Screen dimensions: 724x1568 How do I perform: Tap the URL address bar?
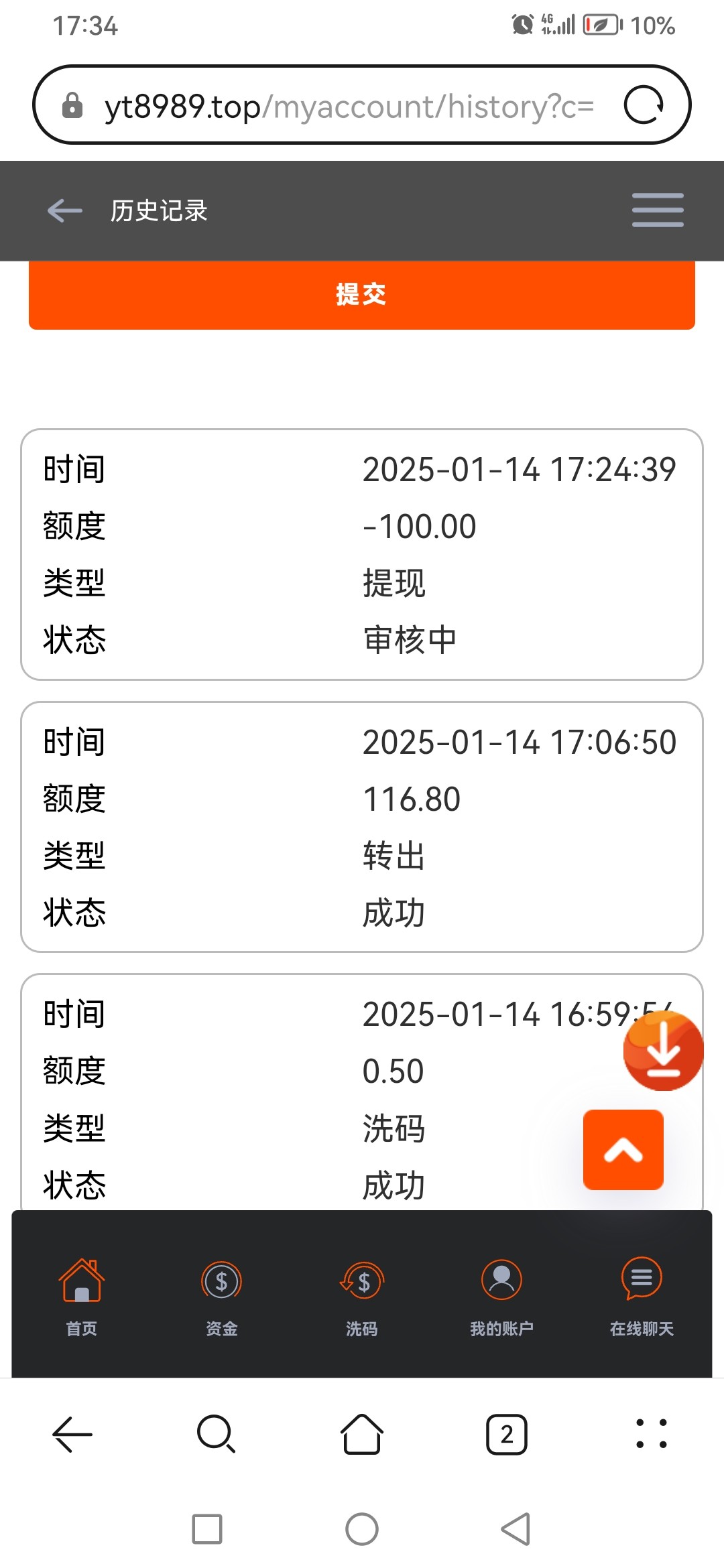pyautogui.click(x=349, y=106)
